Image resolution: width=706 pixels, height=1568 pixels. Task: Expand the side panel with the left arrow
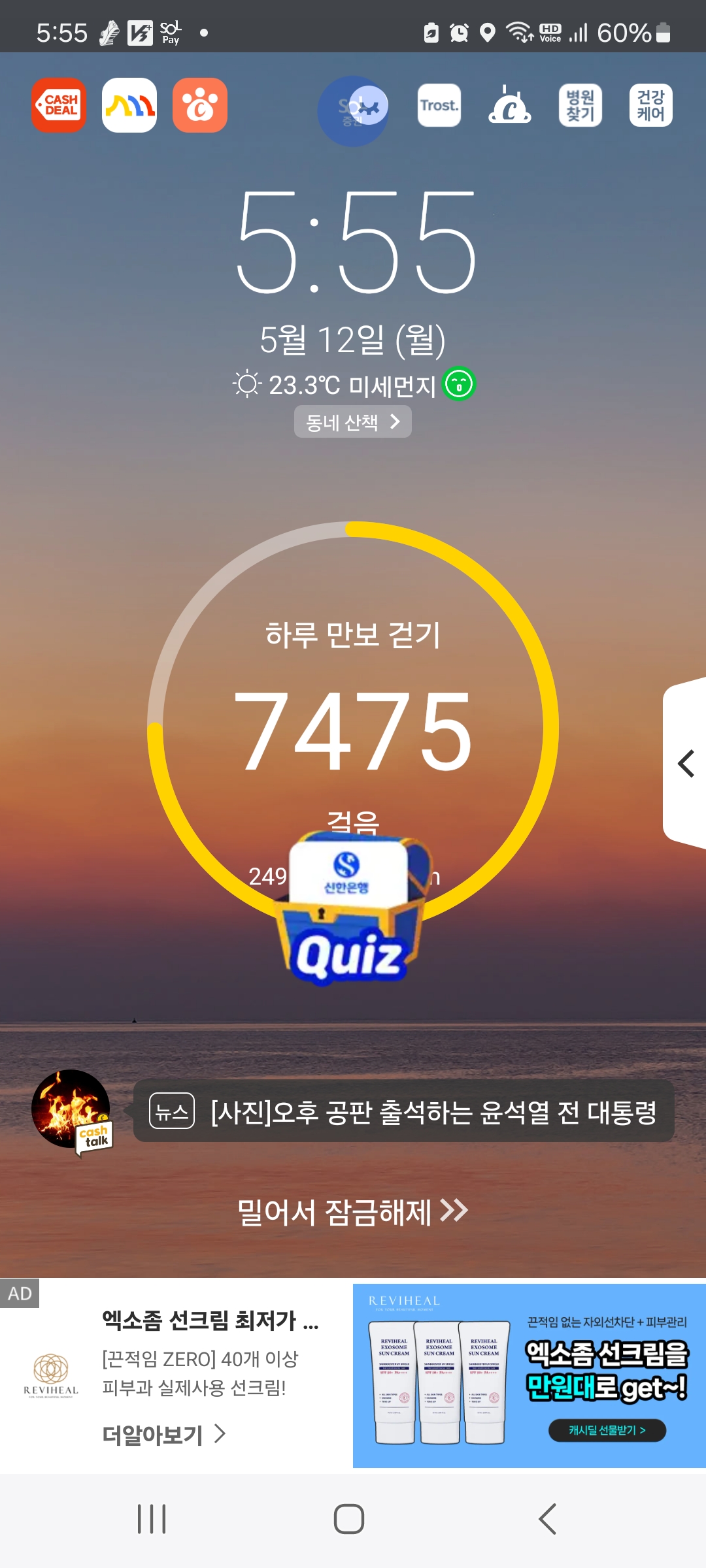(685, 764)
